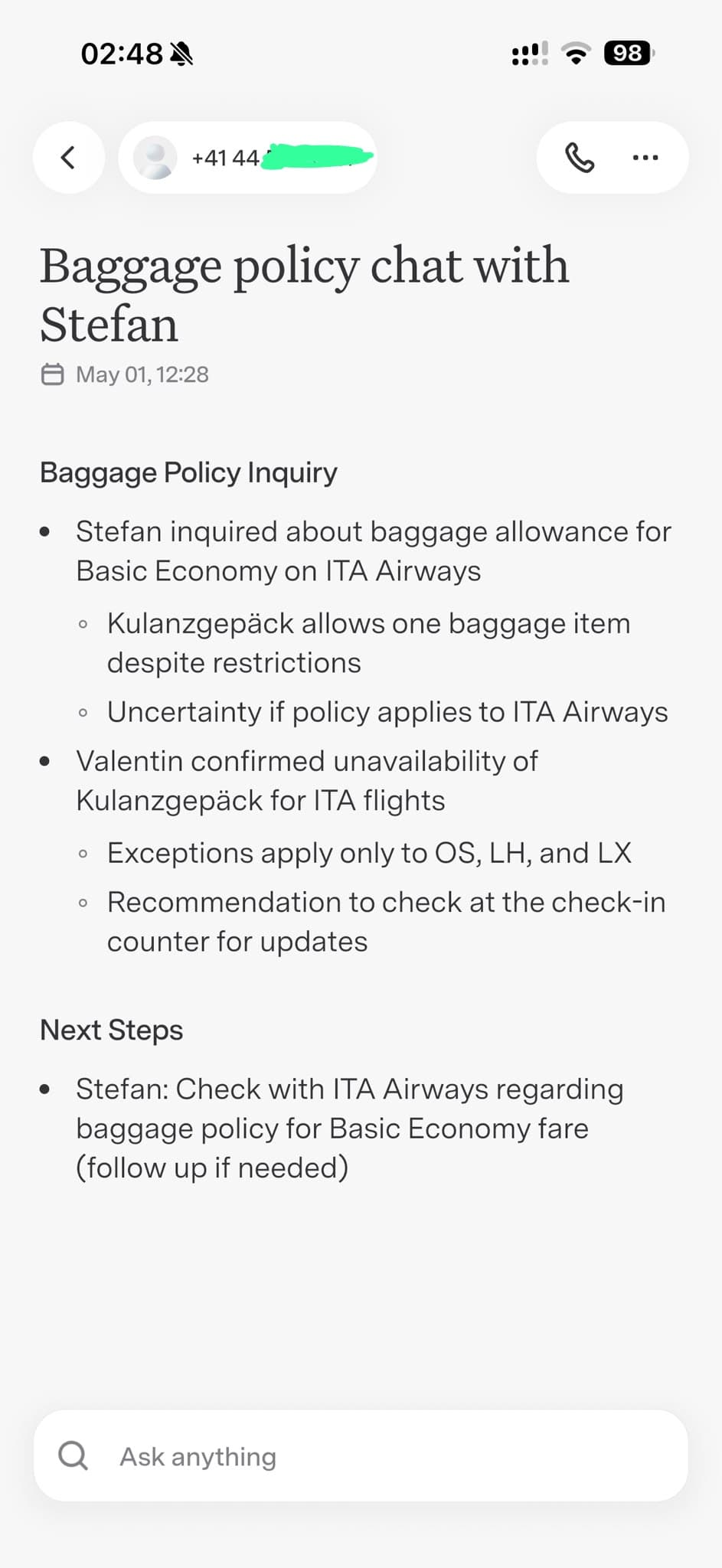The width and height of the screenshot is (722, 1568).
Task: Open the three-dot overflow menu
Action: tap(645, 158)
